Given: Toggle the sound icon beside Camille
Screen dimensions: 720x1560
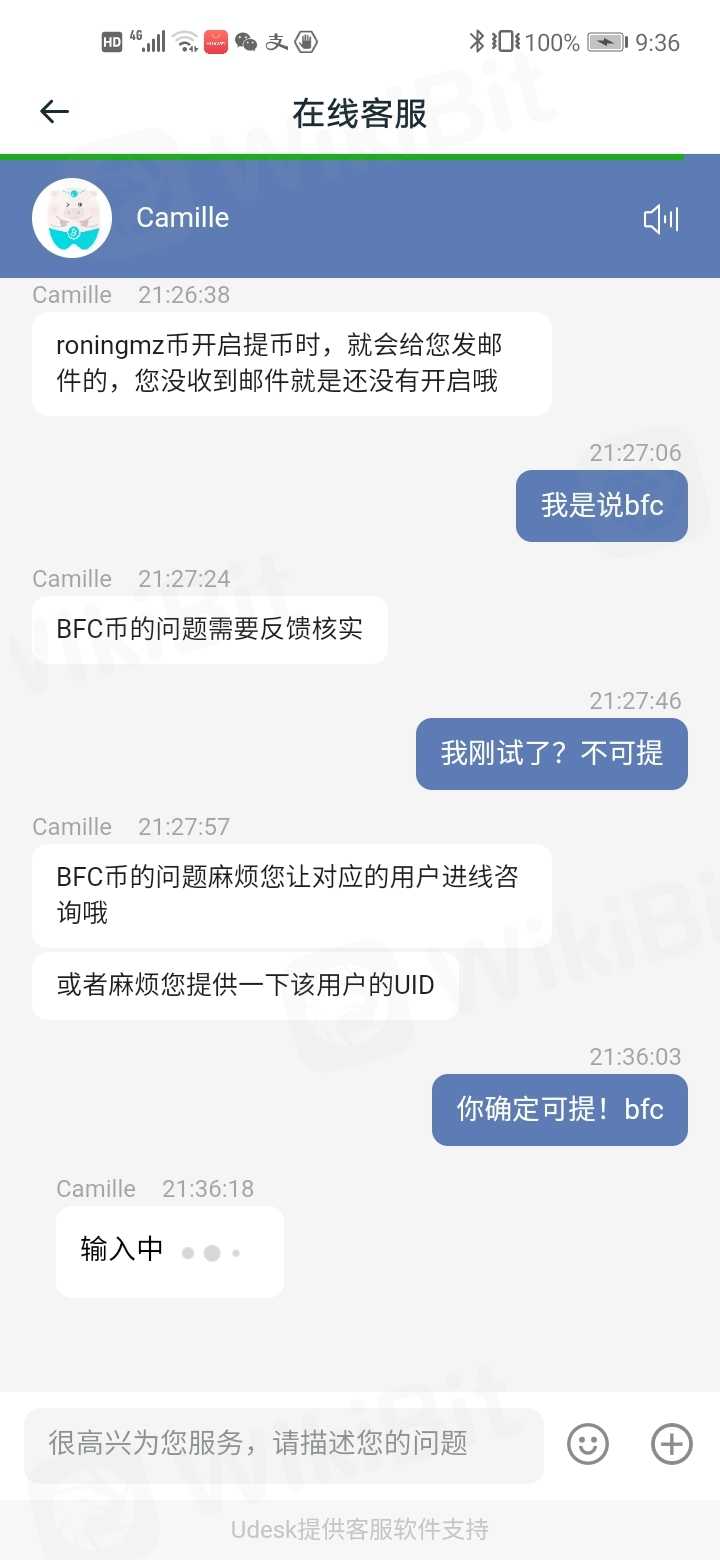Looking at the screenshot, I should tap(661, 219).
